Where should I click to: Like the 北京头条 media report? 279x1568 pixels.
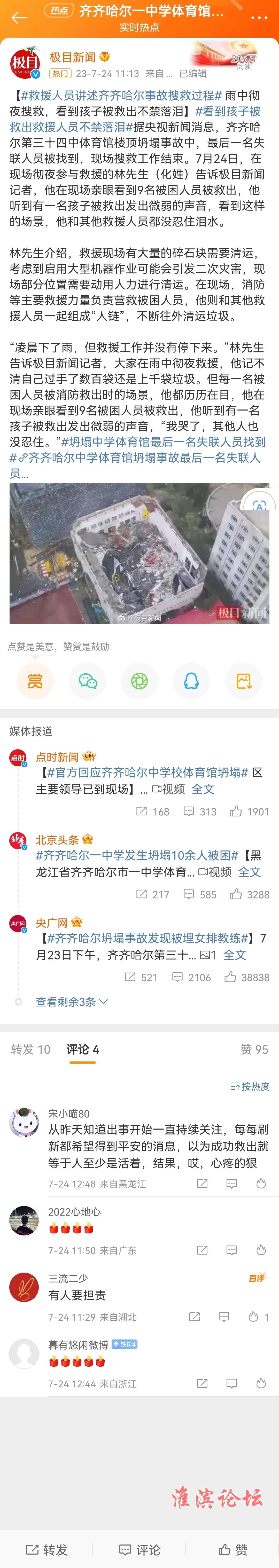(249, 894)
